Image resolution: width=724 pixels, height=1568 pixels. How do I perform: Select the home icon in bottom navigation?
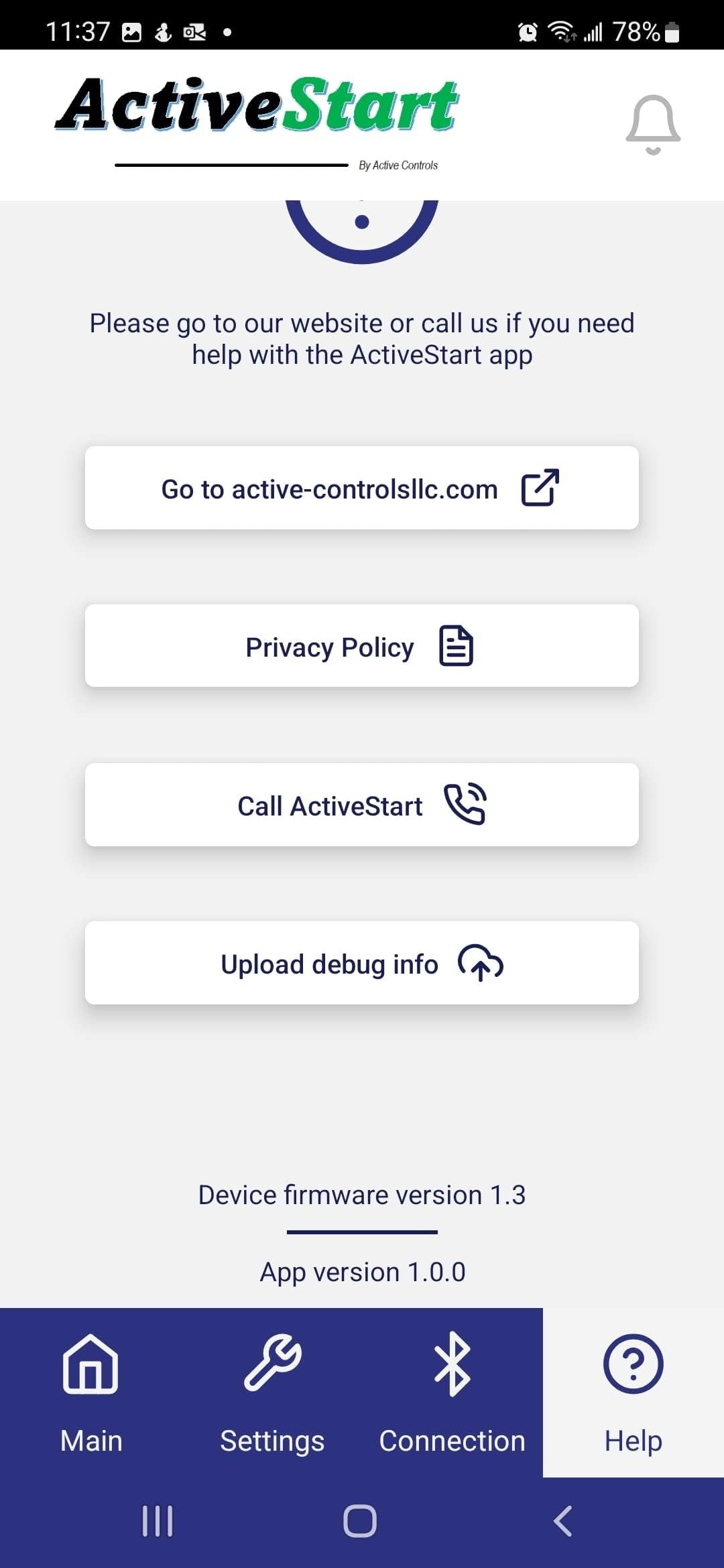90,1365
